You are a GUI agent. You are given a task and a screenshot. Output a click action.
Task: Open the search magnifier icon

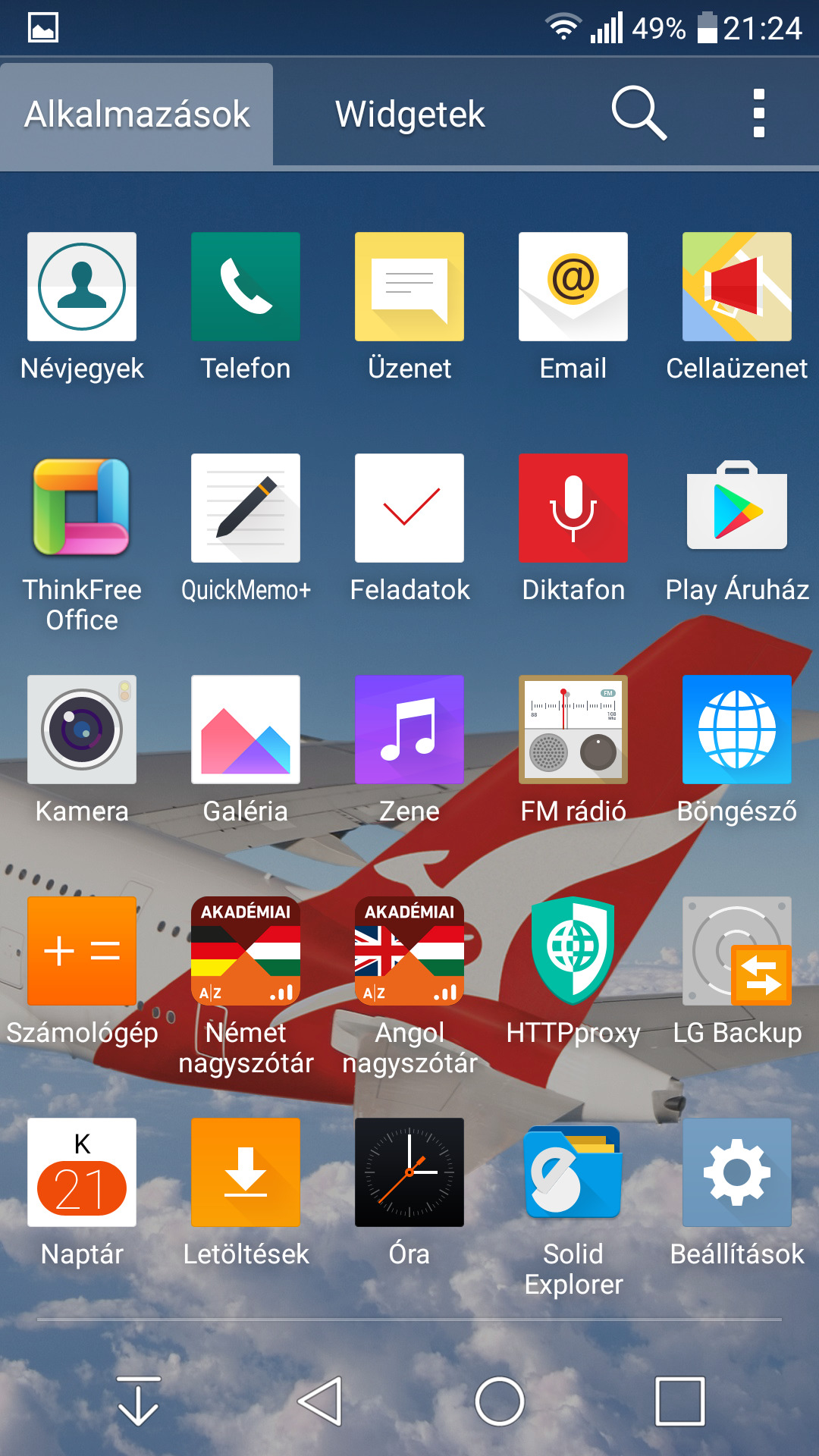[x=639, y=114]
